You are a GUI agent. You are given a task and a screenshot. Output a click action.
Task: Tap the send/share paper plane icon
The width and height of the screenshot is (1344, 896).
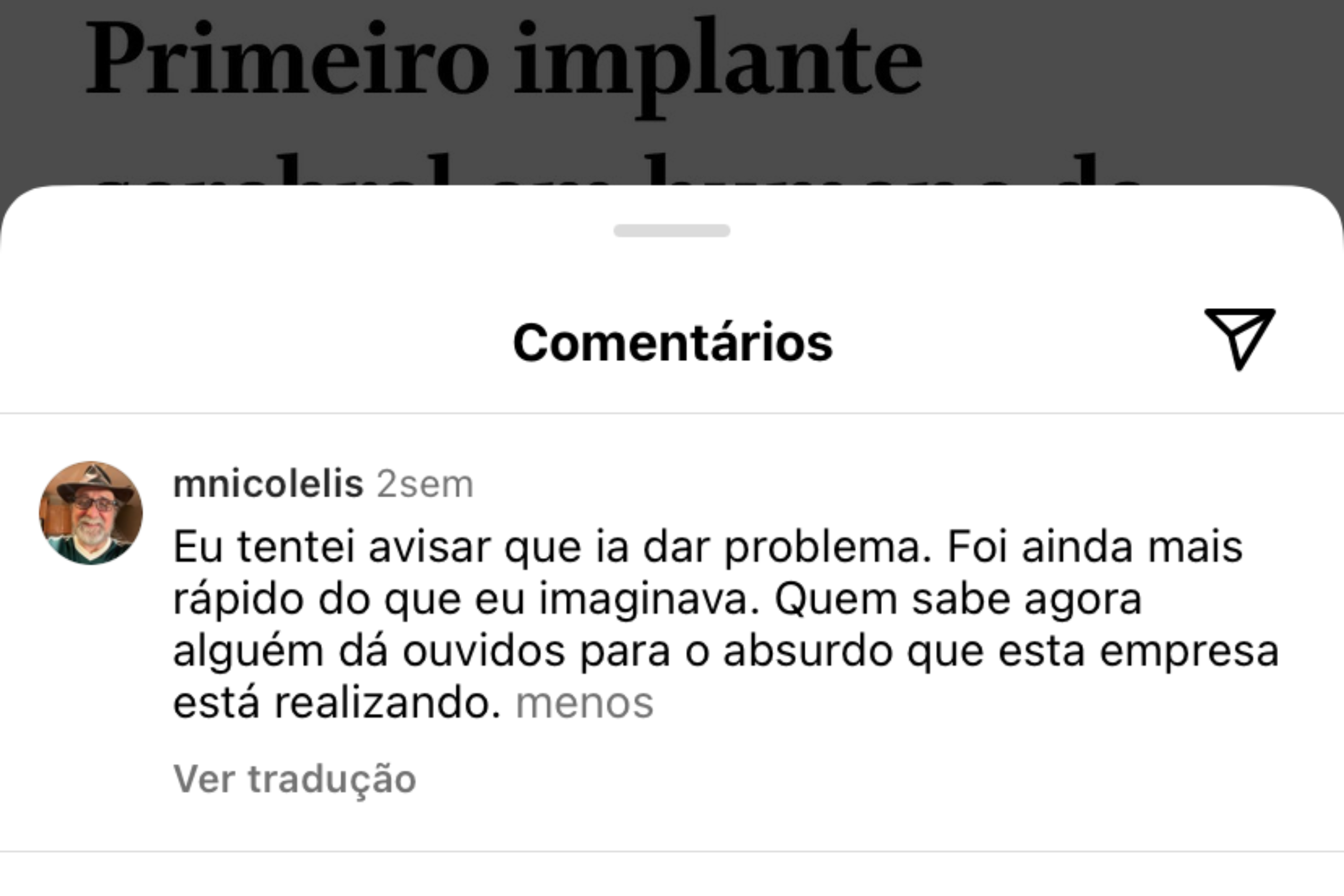coord(1240,338)
